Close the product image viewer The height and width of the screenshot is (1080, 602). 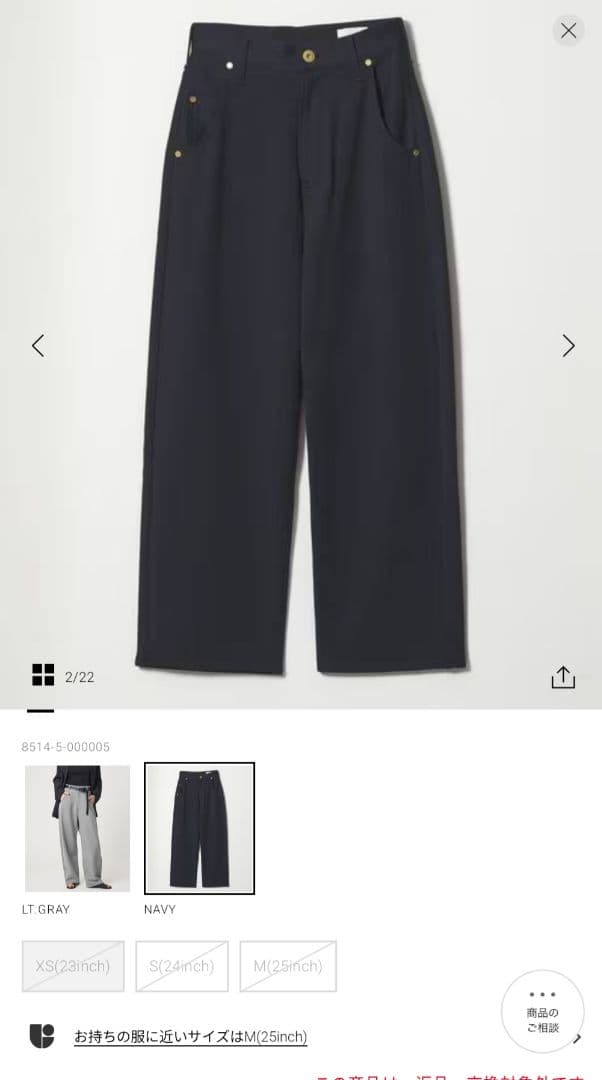pos(568,30)
